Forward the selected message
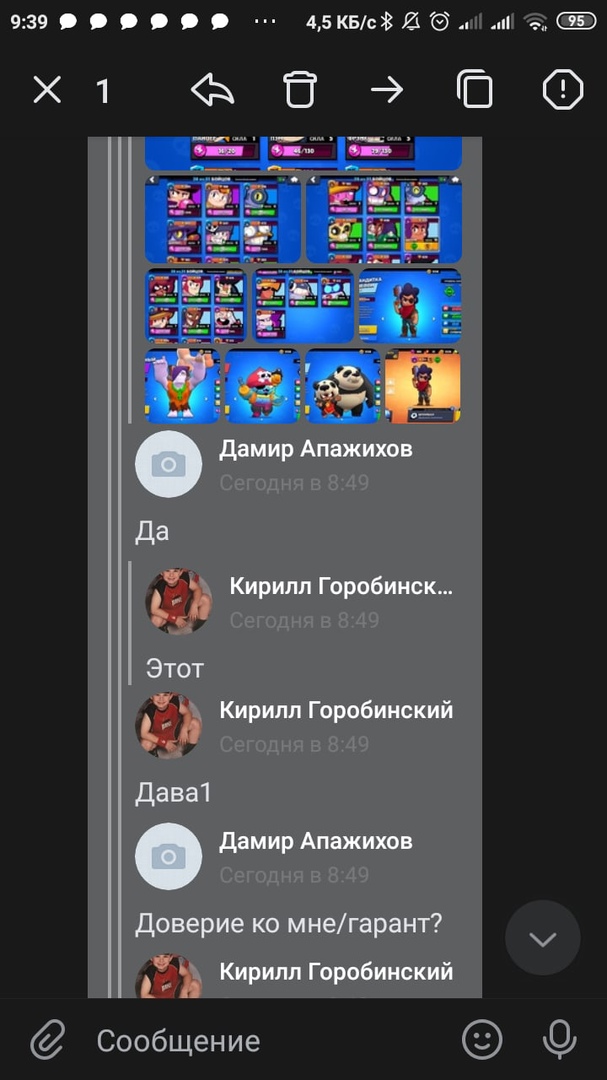This screenshot has width=607, height=1080. click(387, 90)
